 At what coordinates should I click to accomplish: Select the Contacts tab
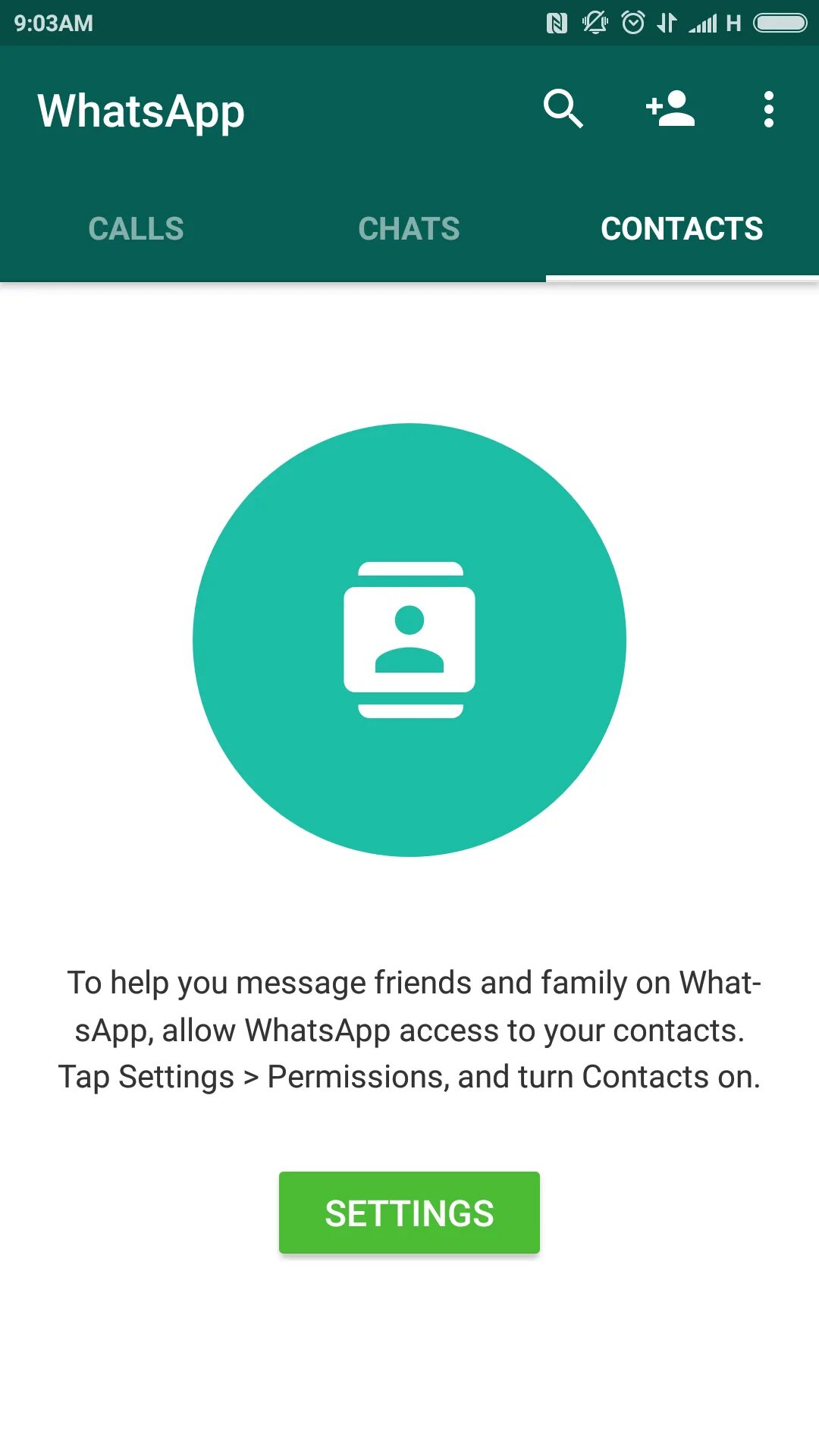pos(682,228)
